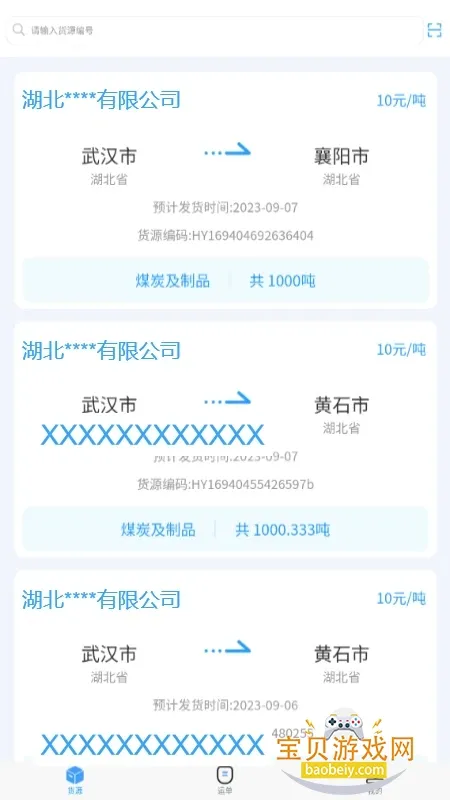
Task: Open the scan code icon
Action: (434, 30)
